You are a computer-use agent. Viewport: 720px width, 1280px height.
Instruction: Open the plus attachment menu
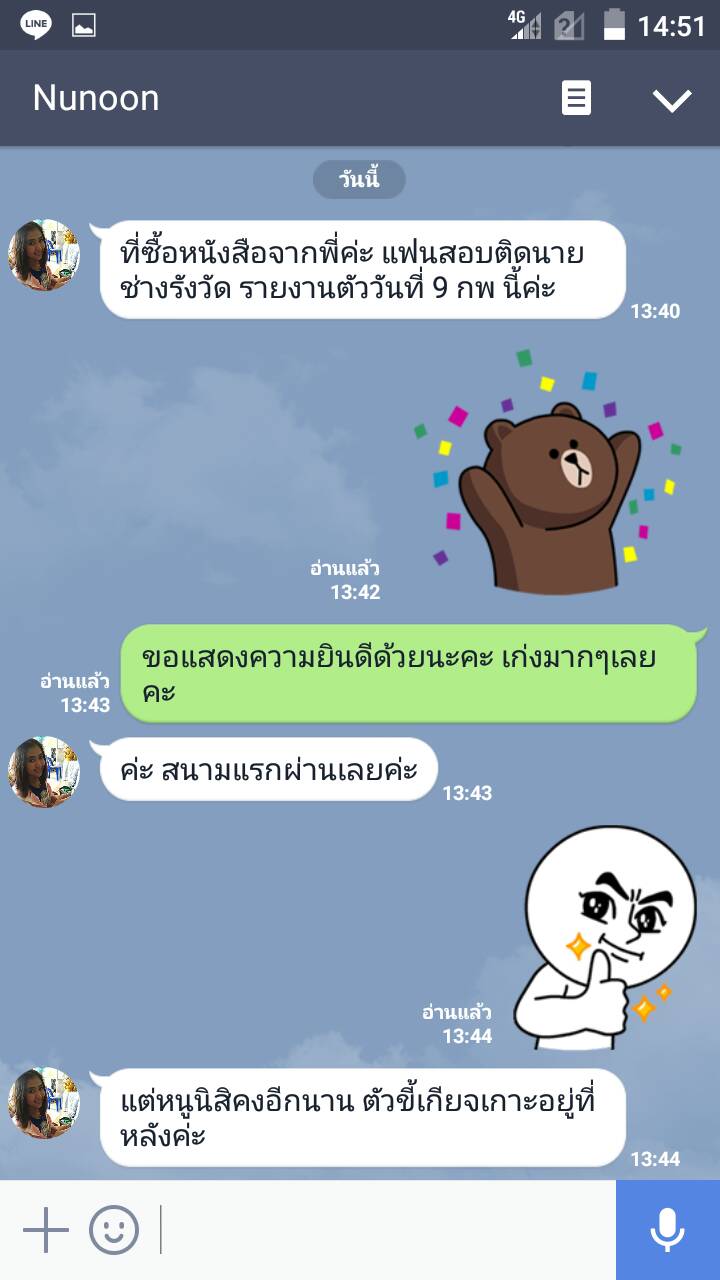[45, 1230]
